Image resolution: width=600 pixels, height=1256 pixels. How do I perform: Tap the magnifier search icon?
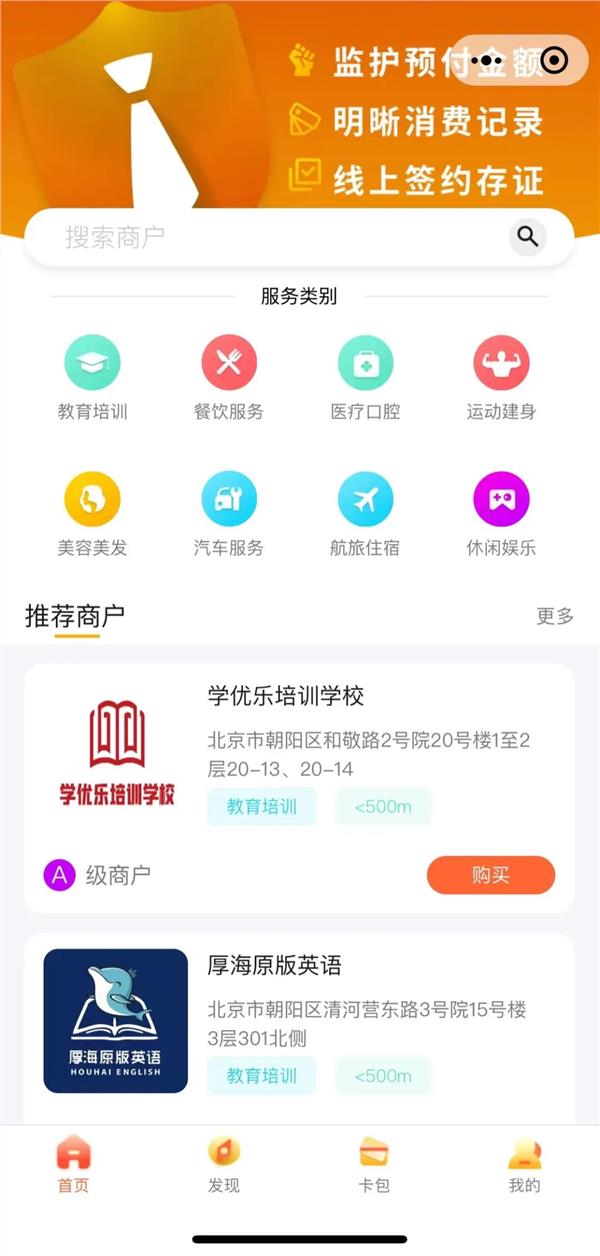[x=528, y=237]
